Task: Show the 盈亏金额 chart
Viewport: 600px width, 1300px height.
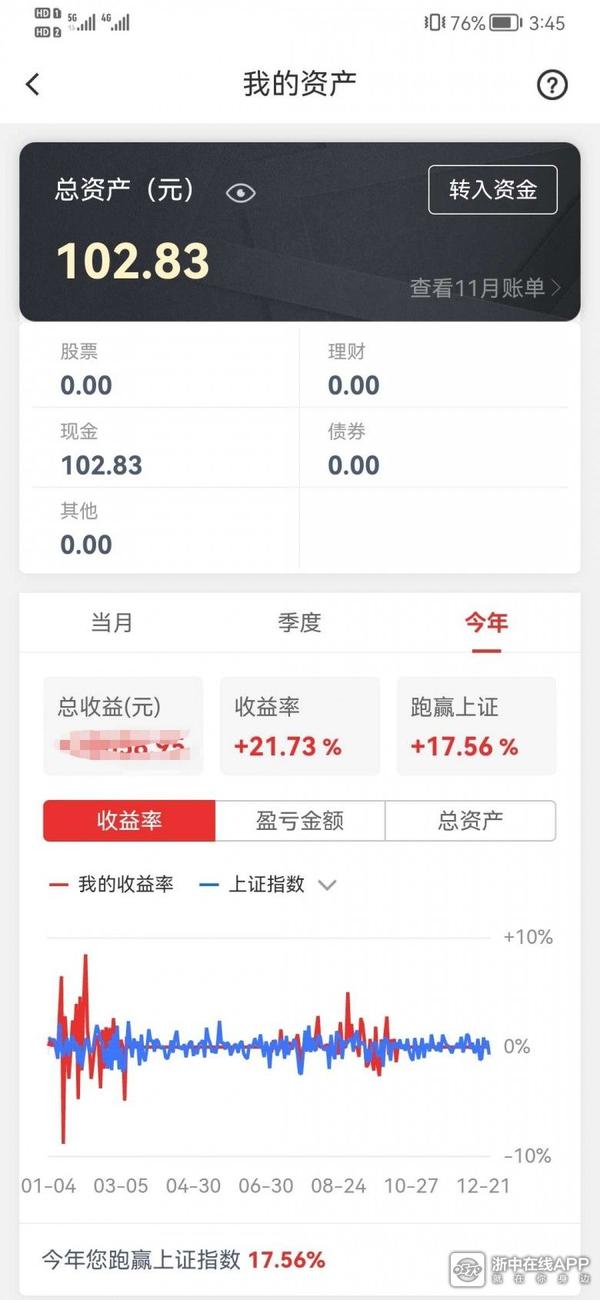Action: (300, 821)
